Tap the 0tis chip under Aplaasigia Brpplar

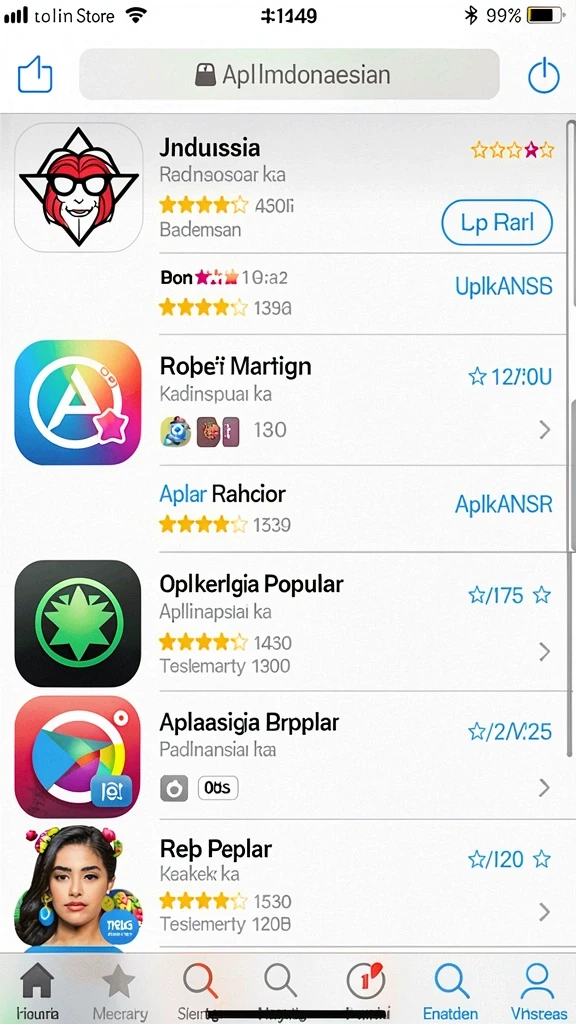click(x=217, y=788)
